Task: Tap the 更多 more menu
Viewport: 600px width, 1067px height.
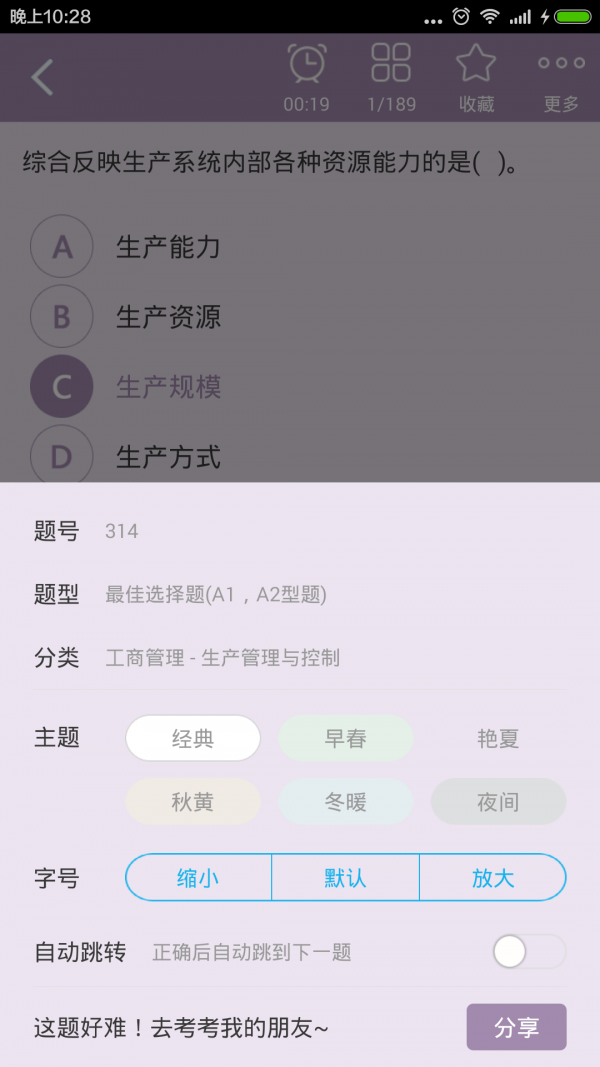Action: [x=561, y=77]
